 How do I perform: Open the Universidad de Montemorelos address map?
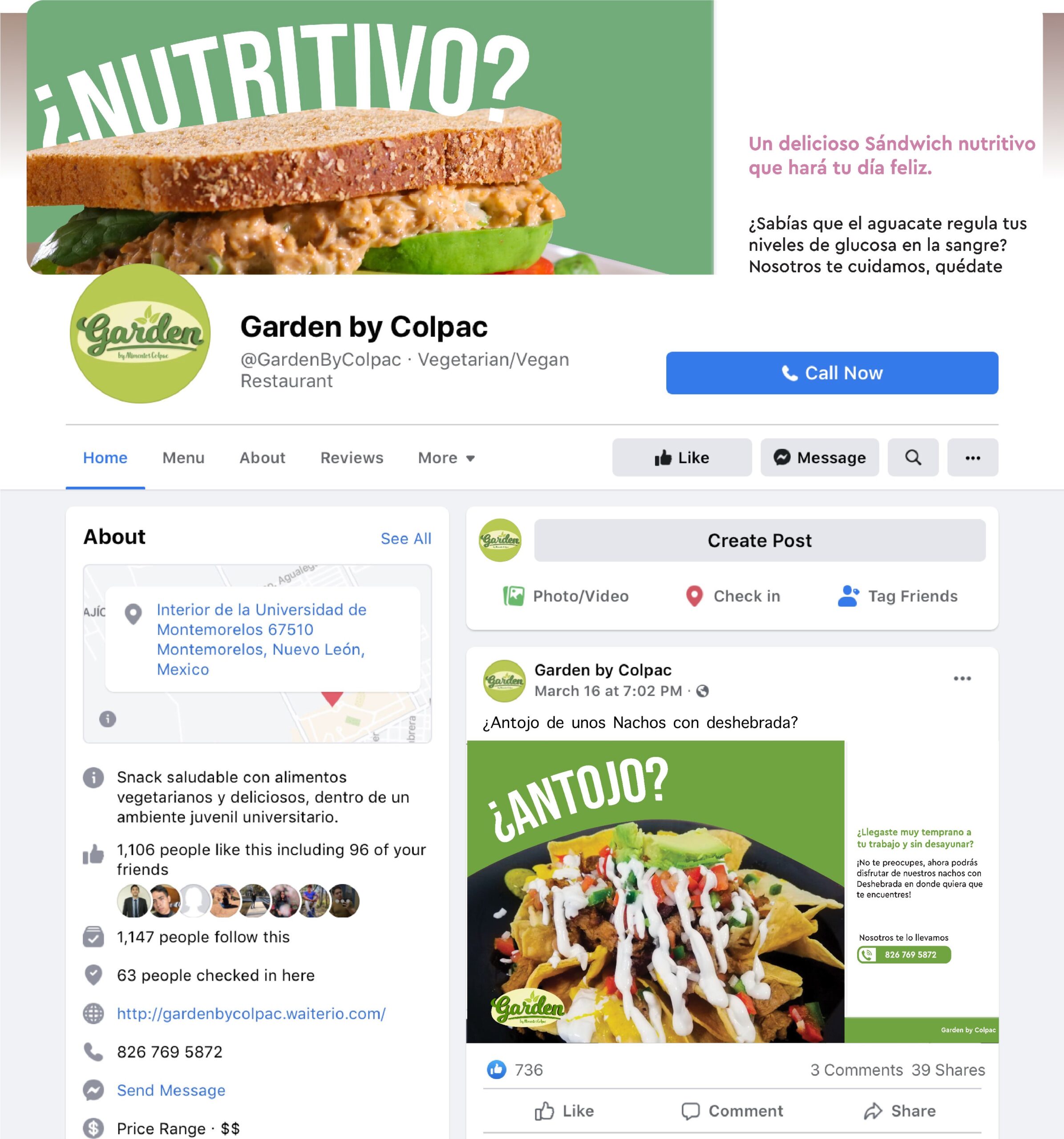[x=261, y=639]
